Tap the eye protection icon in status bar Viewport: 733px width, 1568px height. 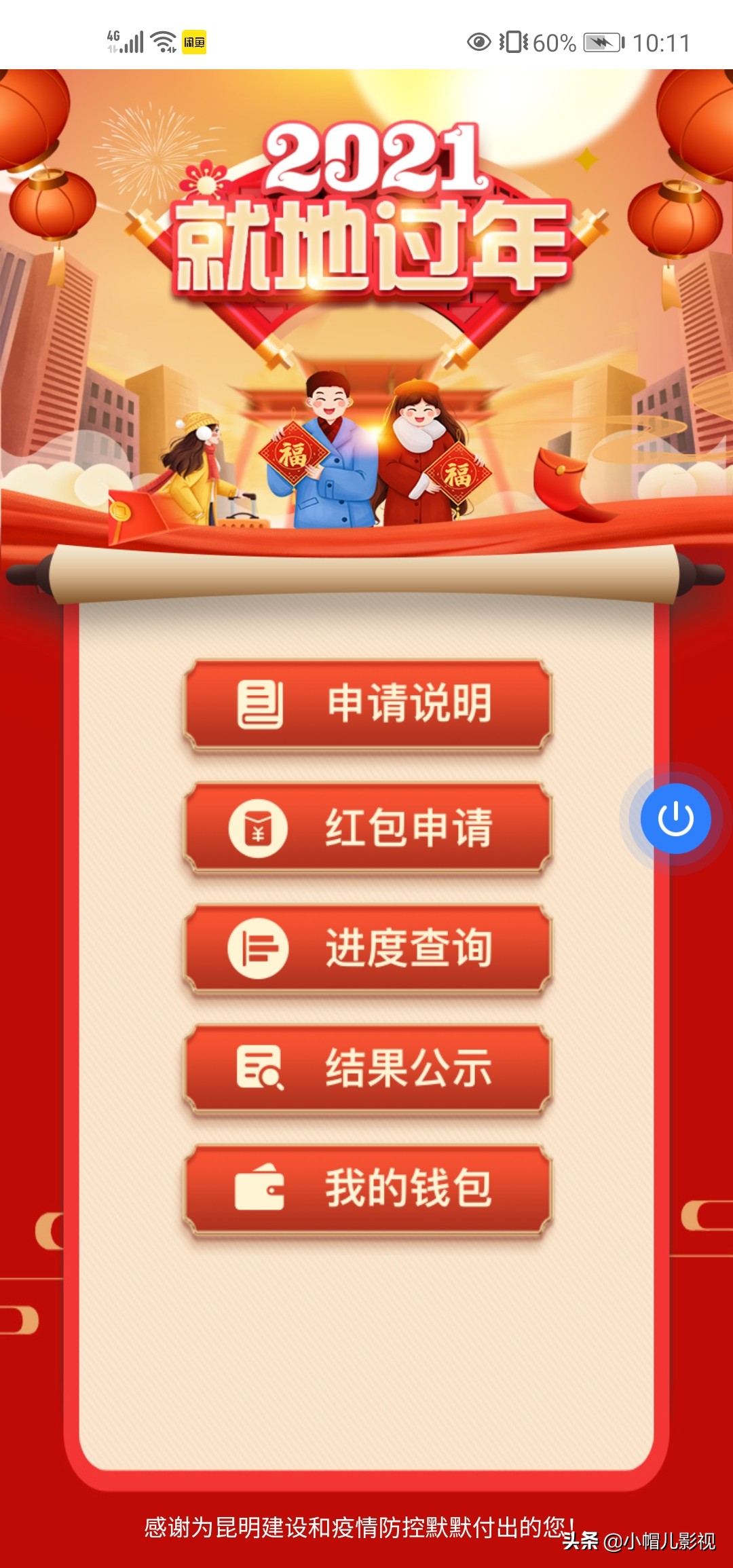[x=479, y=41]
